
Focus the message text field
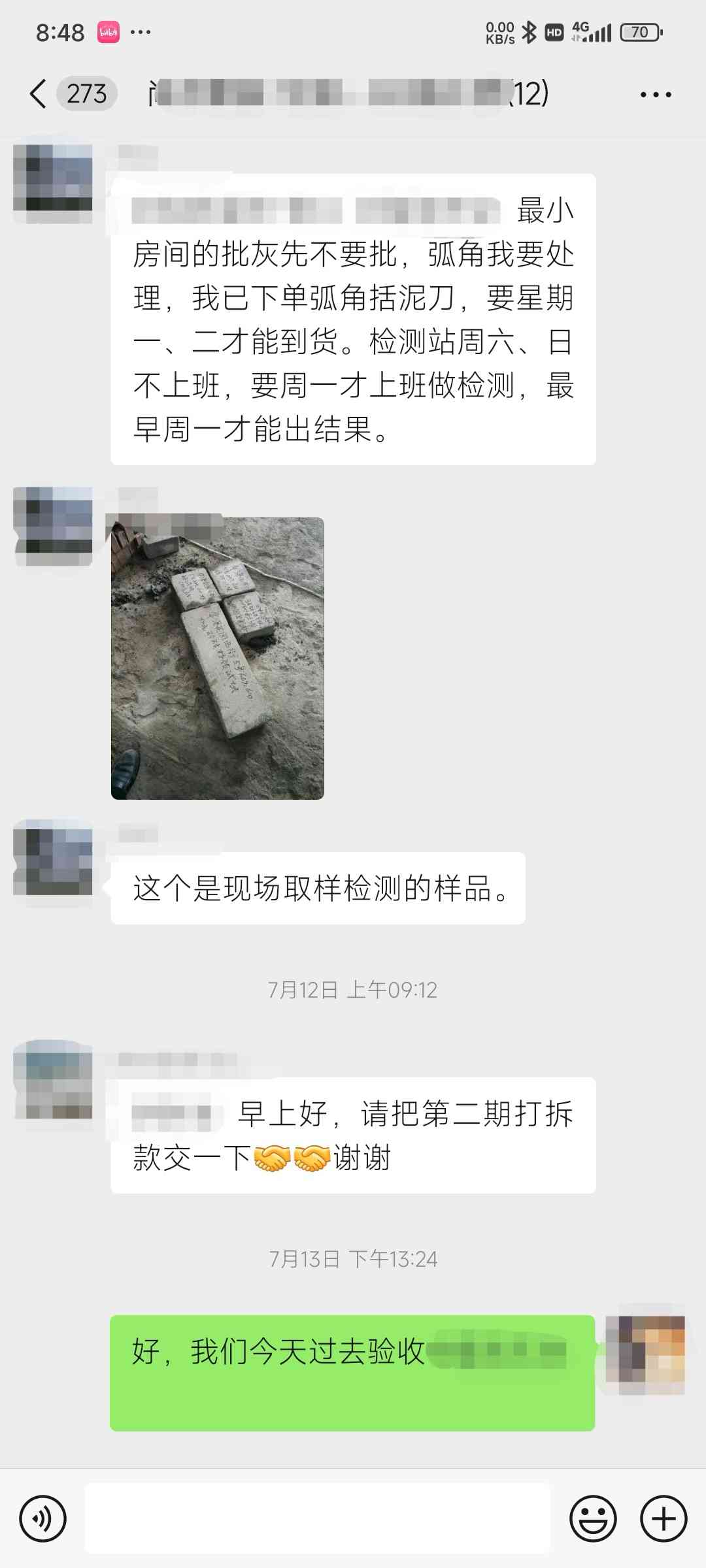coord(318,1518)
